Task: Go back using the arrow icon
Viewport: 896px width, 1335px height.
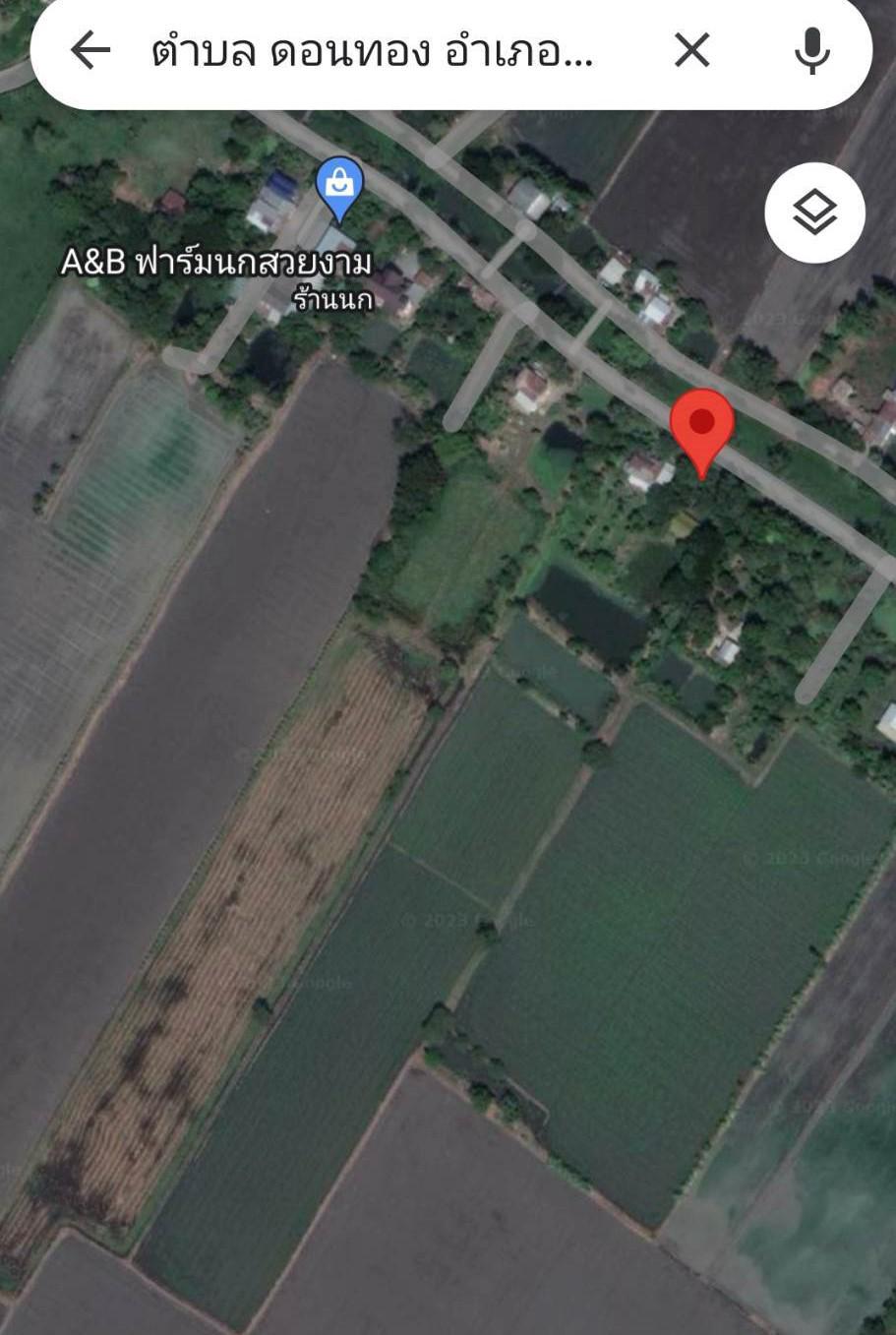Action: [x=90, y=50]
